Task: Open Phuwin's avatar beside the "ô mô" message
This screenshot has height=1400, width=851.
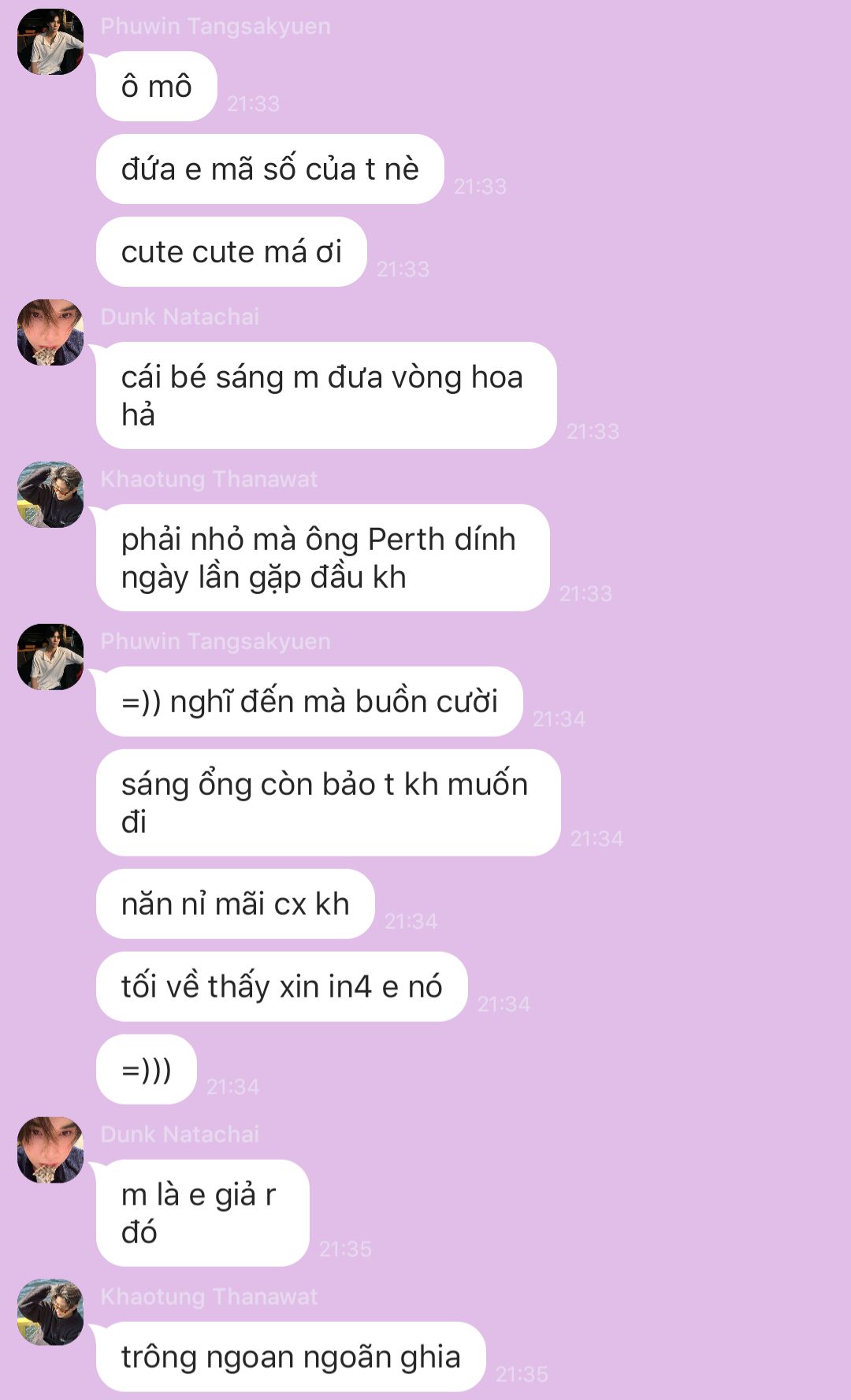Action: pos(50,42)
